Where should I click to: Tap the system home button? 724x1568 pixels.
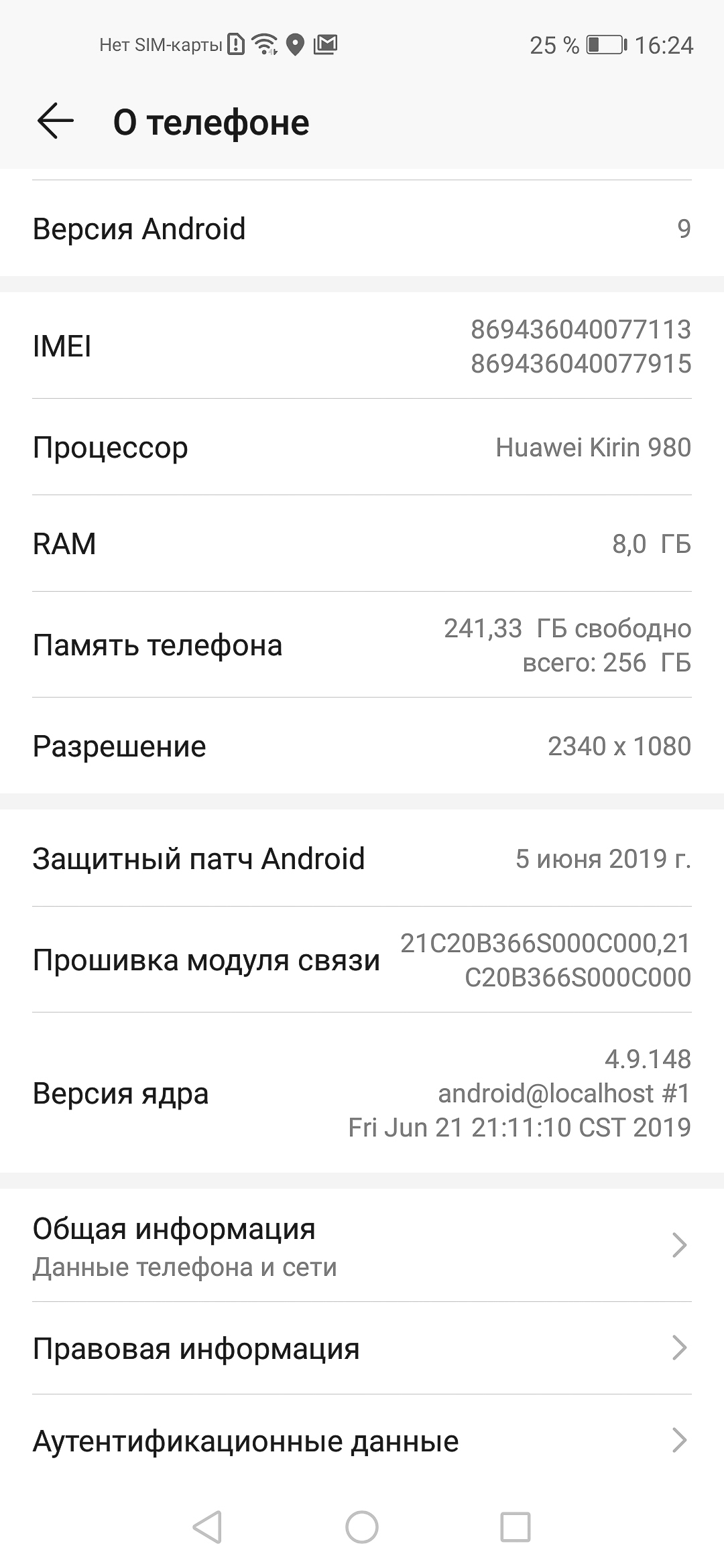pyautogui.click(x=362, y=1527)
